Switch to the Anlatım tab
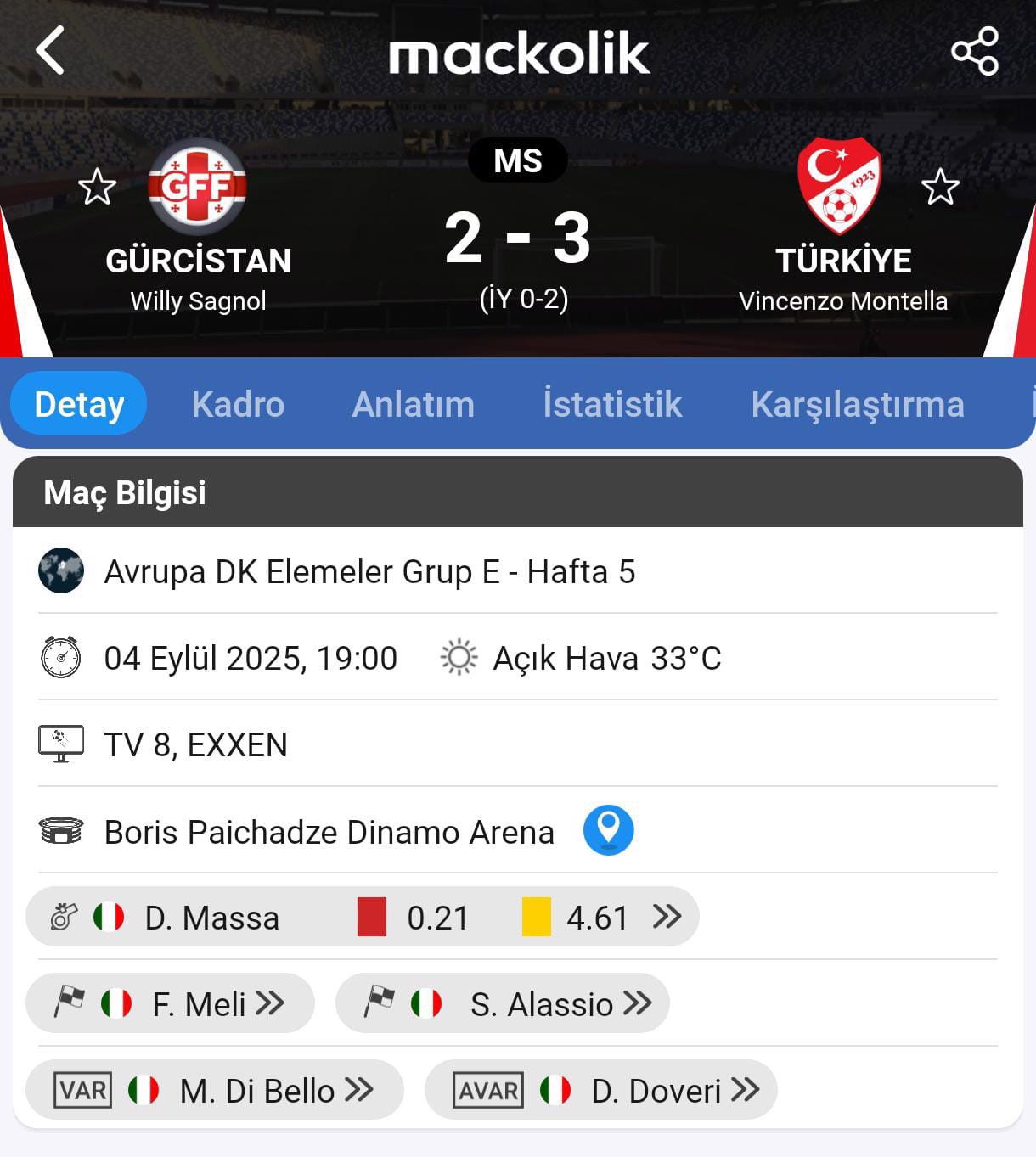This screenshot has width=1036, height=1157. click(414, 404)
